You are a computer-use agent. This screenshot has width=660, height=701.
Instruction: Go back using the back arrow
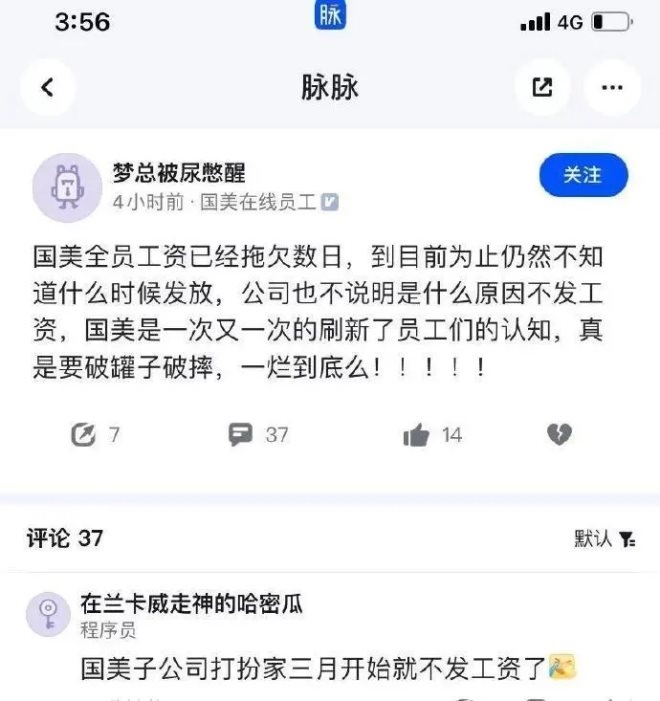(47, 87)
